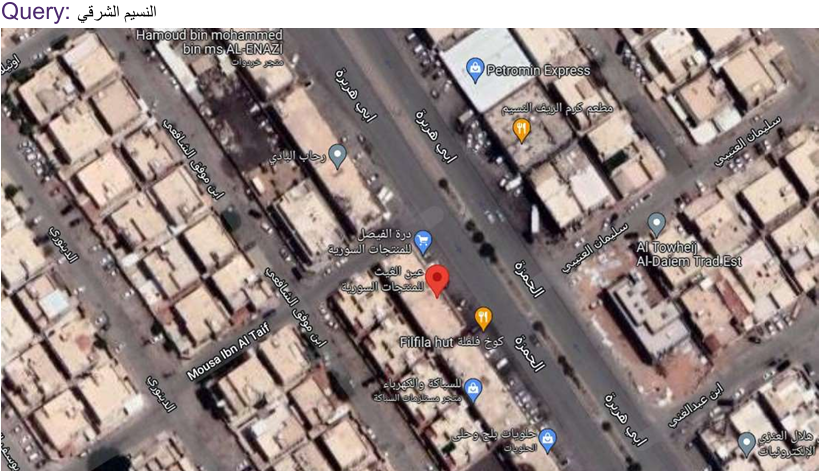820x471 pixels.
Task: Open the درة الفيصل shopping cart marker
Action: 424,240
